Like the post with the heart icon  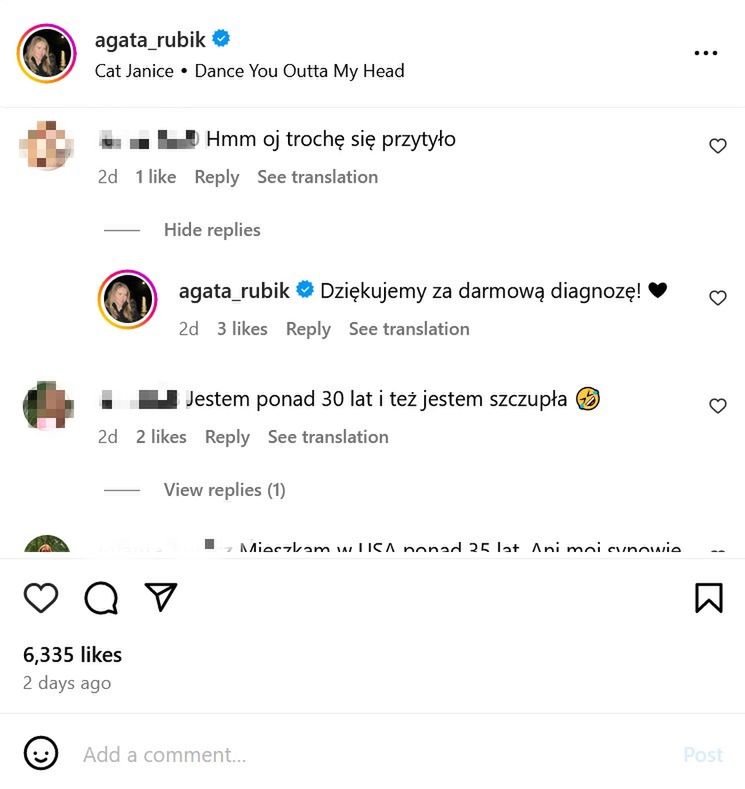point(41,597)
